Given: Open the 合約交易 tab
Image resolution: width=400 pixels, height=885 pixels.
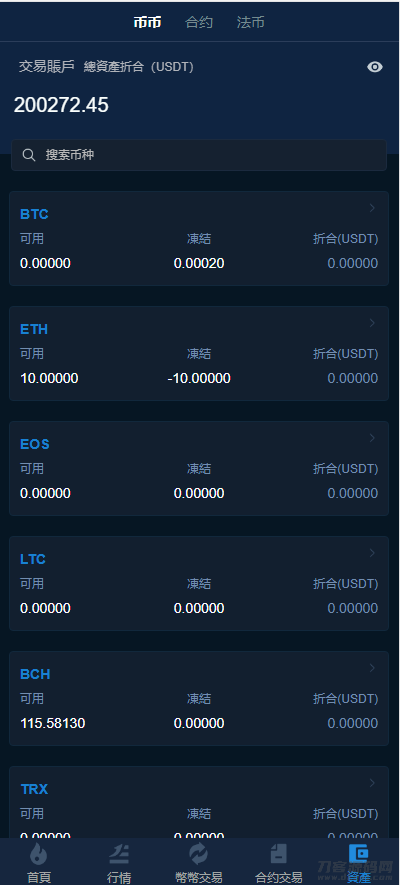Looking at the screenshot, I should point(279,862).
